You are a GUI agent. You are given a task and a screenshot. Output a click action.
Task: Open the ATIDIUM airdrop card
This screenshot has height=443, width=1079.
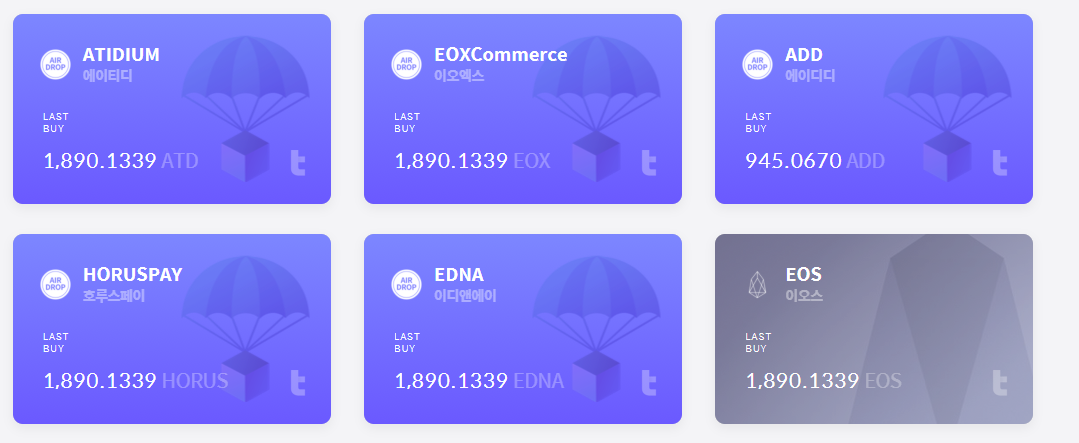(171, 108)
